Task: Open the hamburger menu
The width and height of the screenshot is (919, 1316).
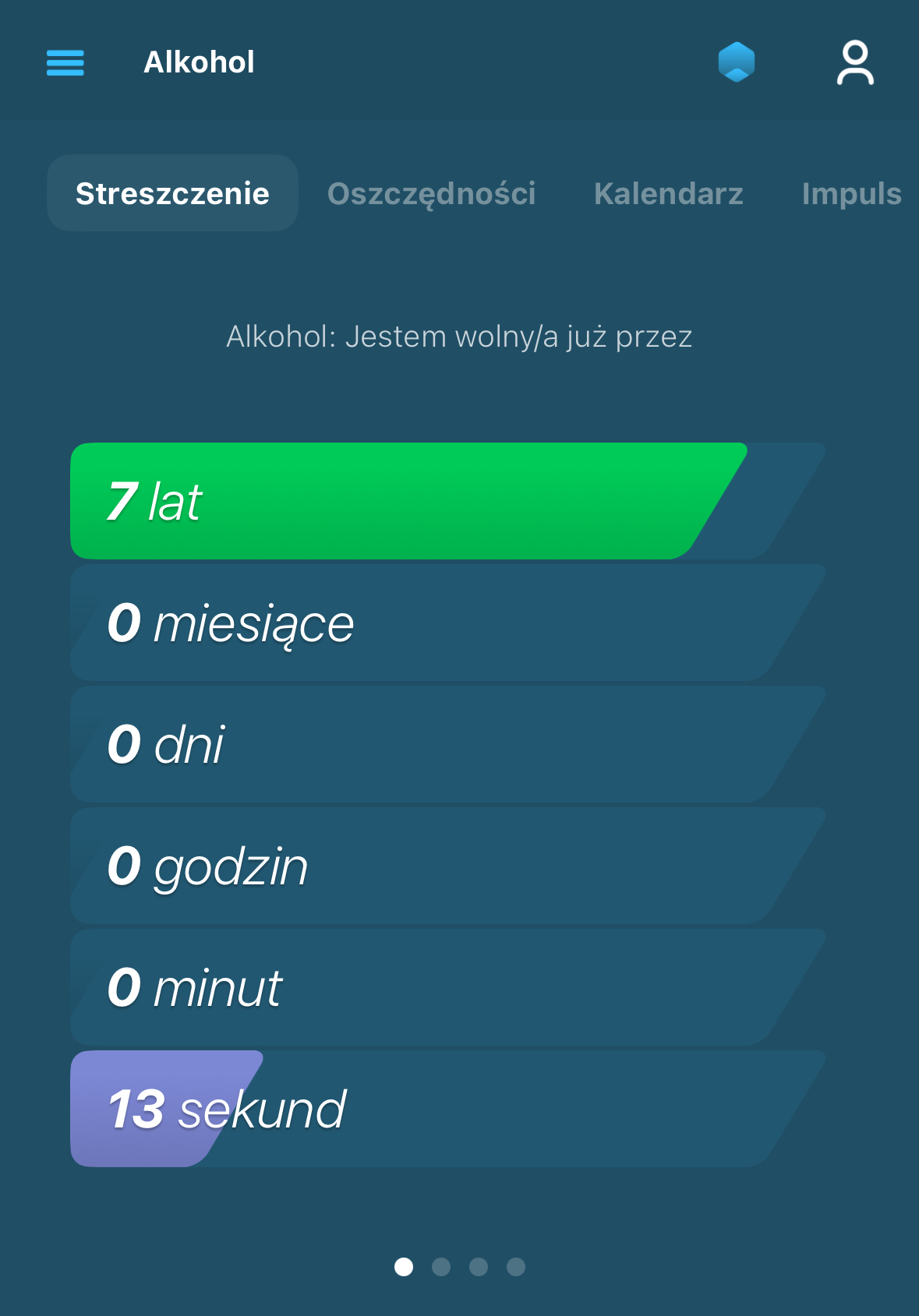Action: (65, 62)
